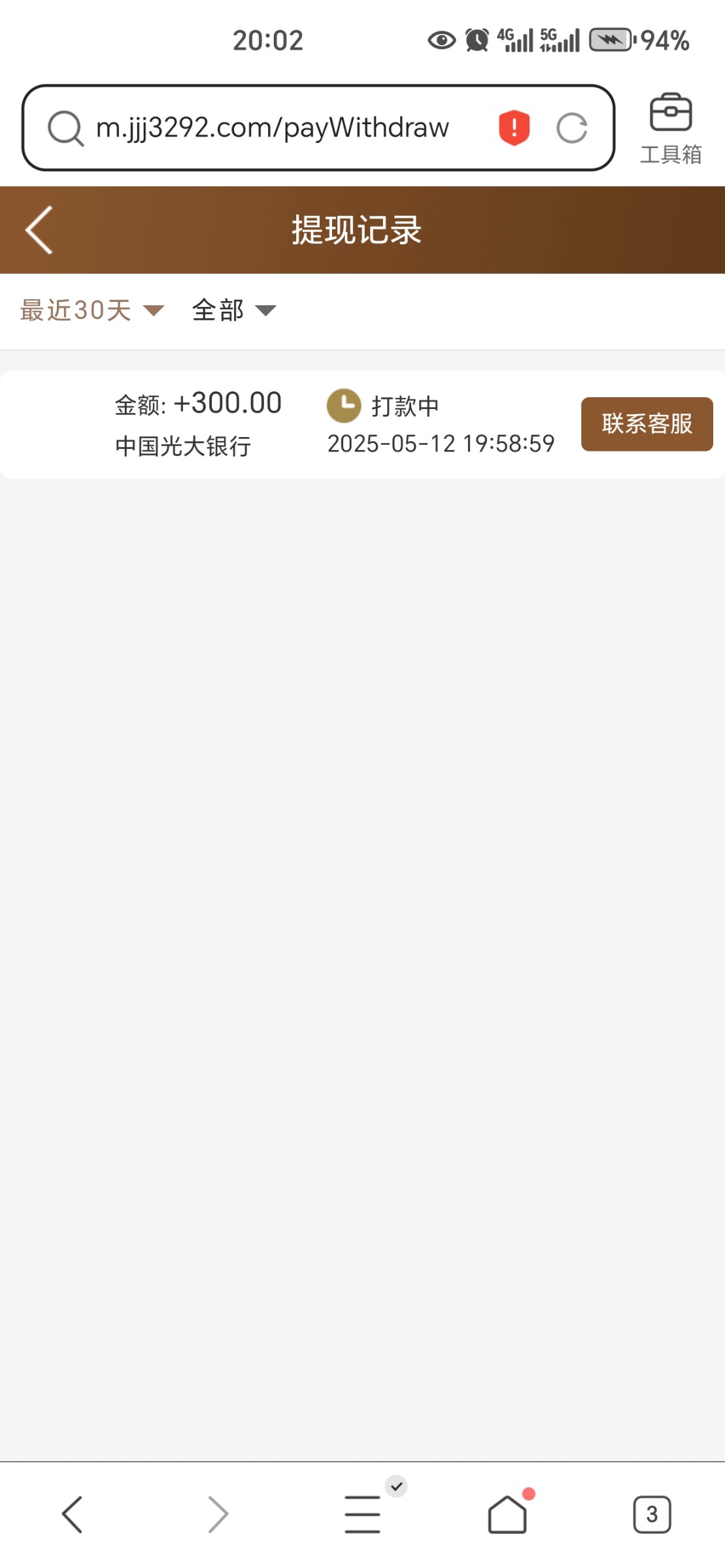The image size is (725, 1568).
Task: Tap 联系客服 for the 300.00 withdrawal
Action: coord(647,424)
